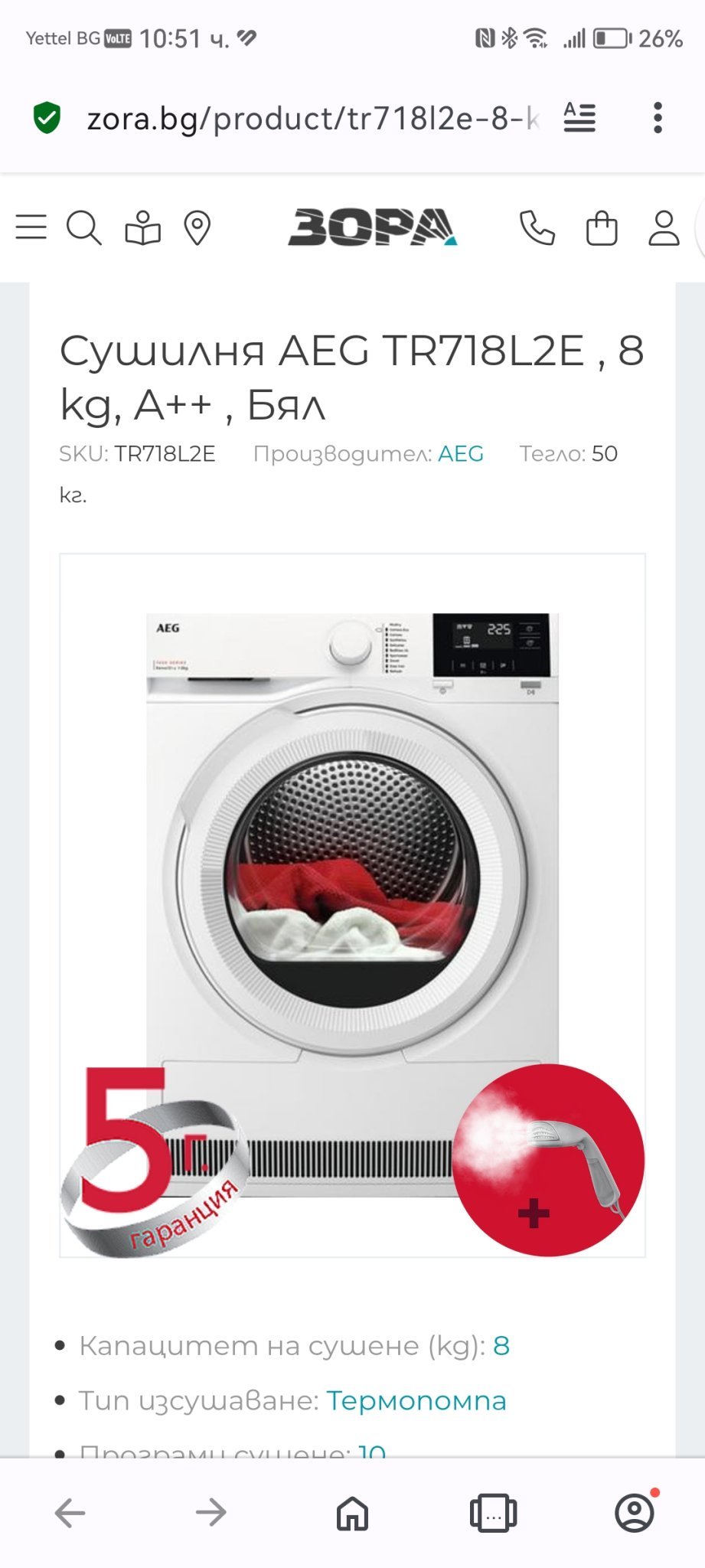Open the shopping bag cart
The height and width of the screenshot is (1568, 705).
[602, 227]
